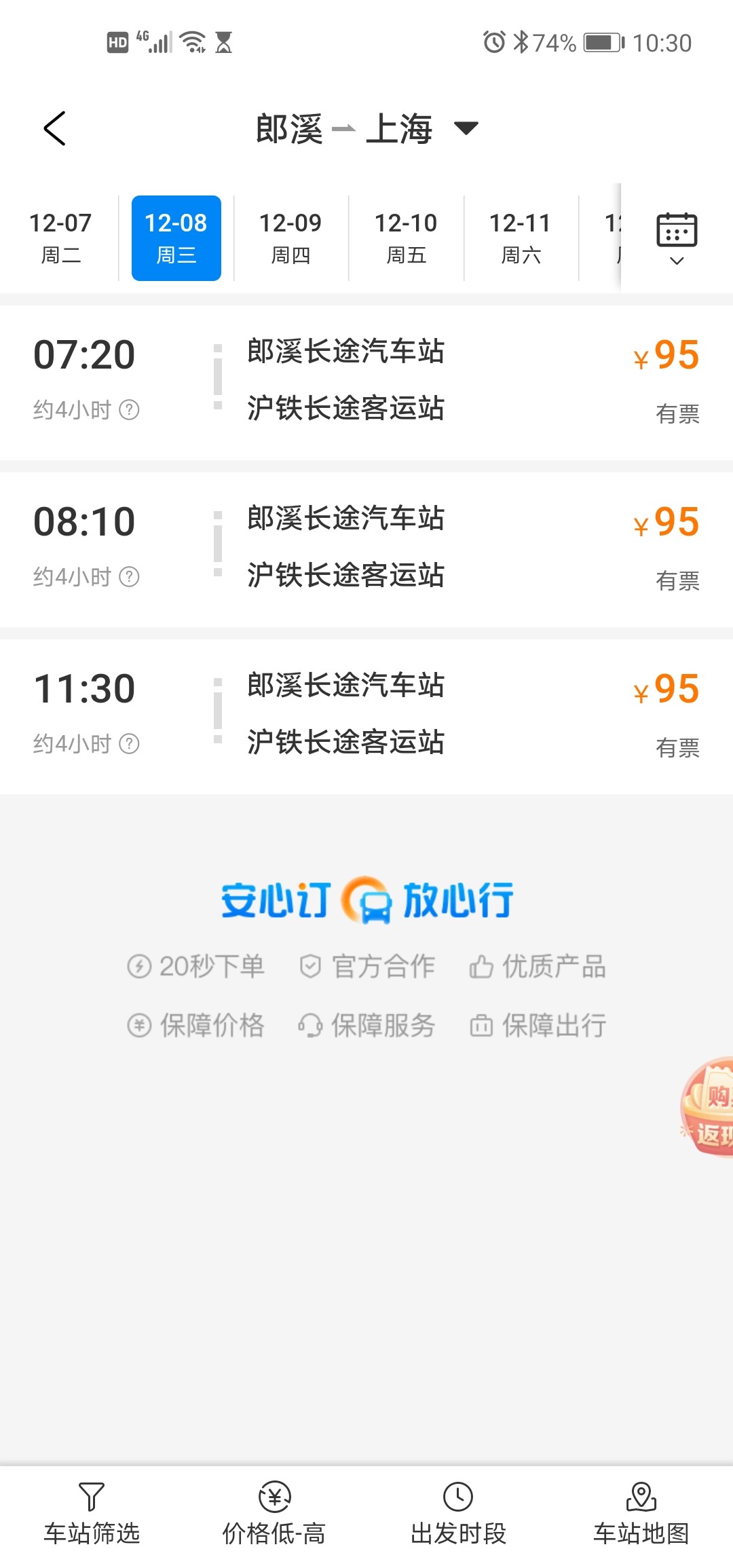The width and height of the screenshot is (733, 1568).
Task: Open the 08:10 bus departure
Action: tap(366, 549)
